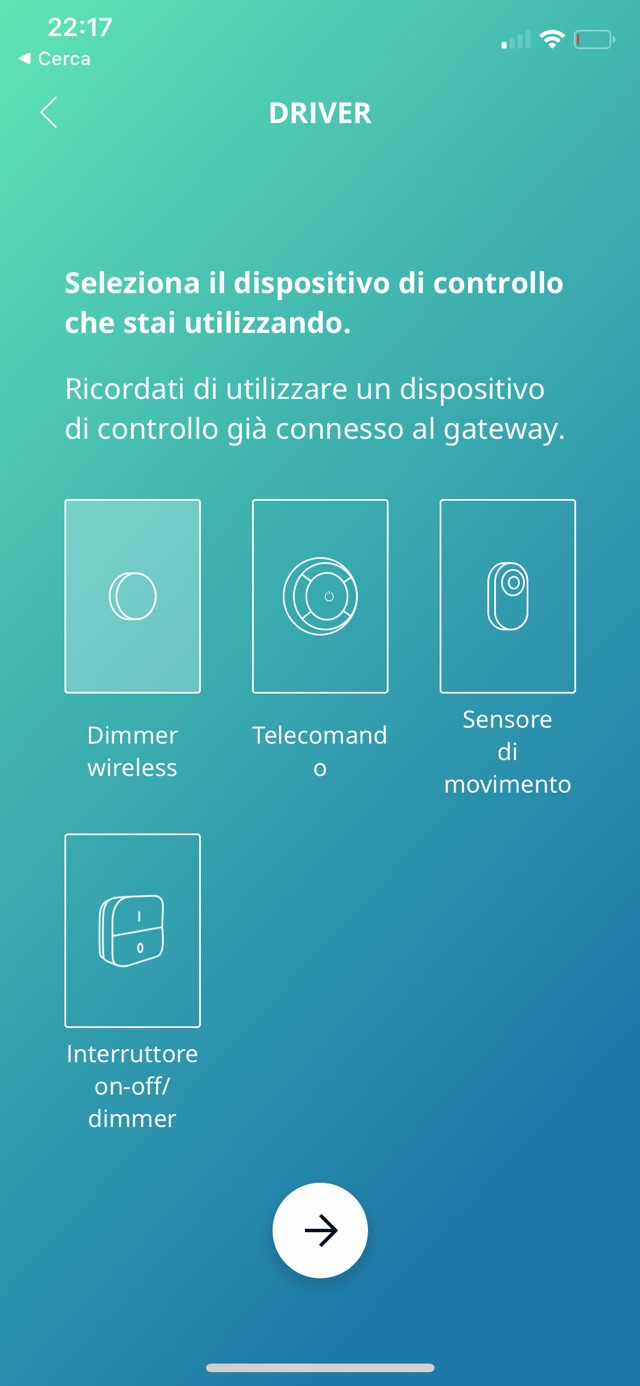Go back from the Driver screen
This screenshot has width=640, height=1386.
point(48,113)
